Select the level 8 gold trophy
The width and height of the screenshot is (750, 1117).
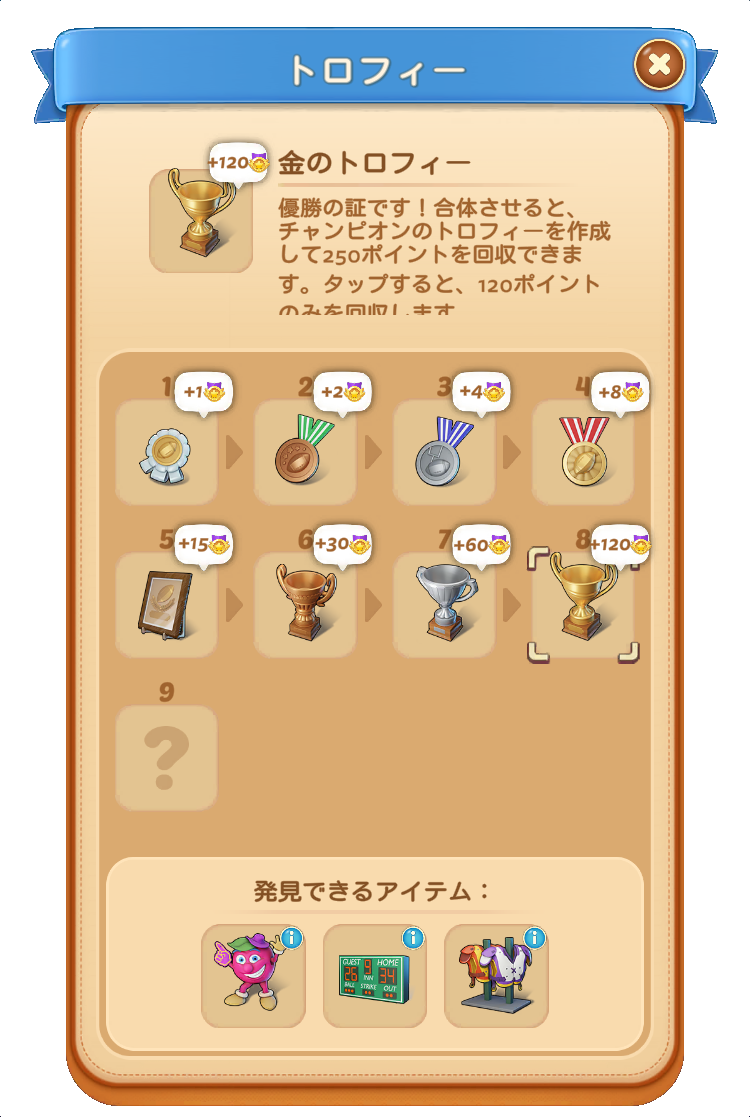coord(583,606)
